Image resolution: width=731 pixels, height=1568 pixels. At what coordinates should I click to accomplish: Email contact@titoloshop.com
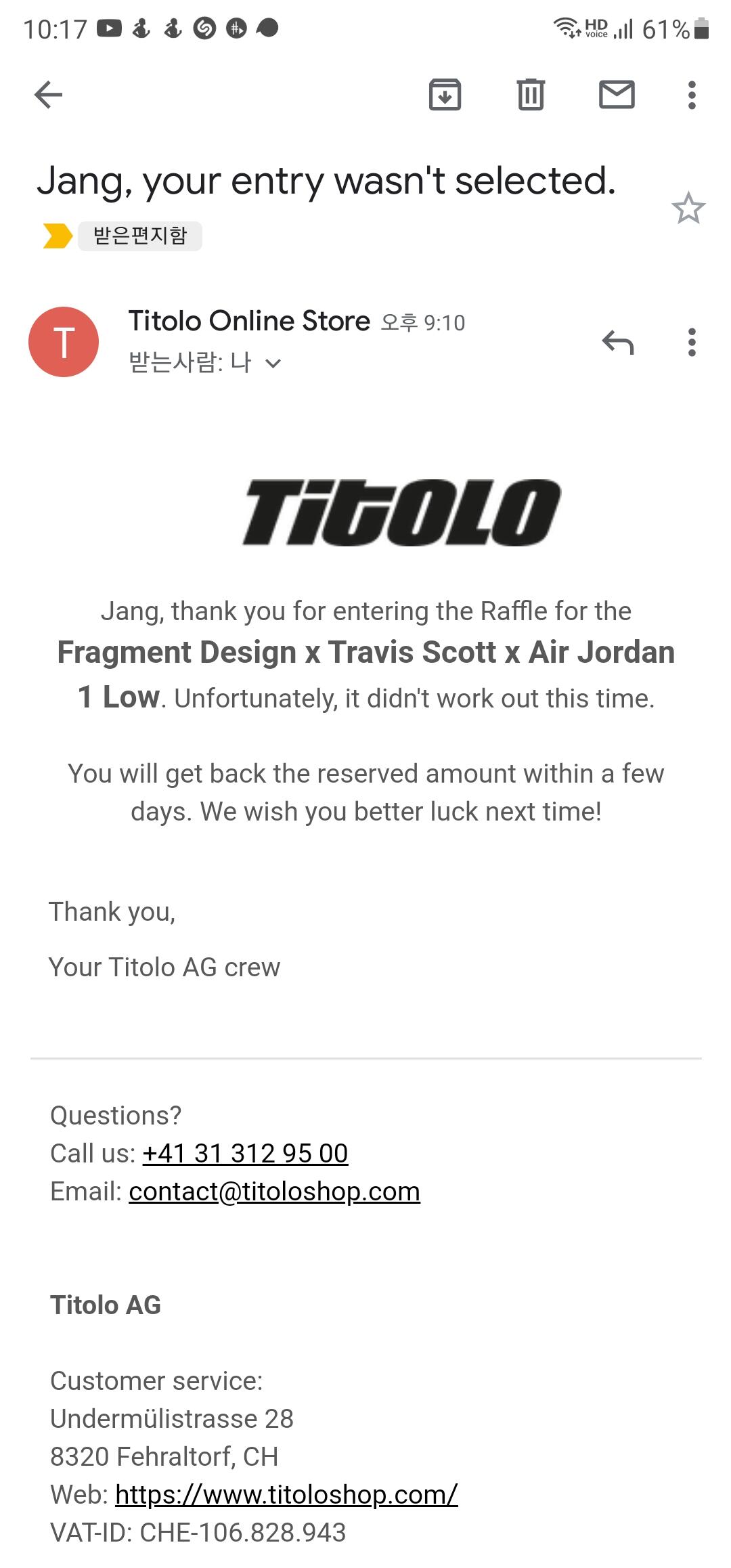(x=274, y=1192)
